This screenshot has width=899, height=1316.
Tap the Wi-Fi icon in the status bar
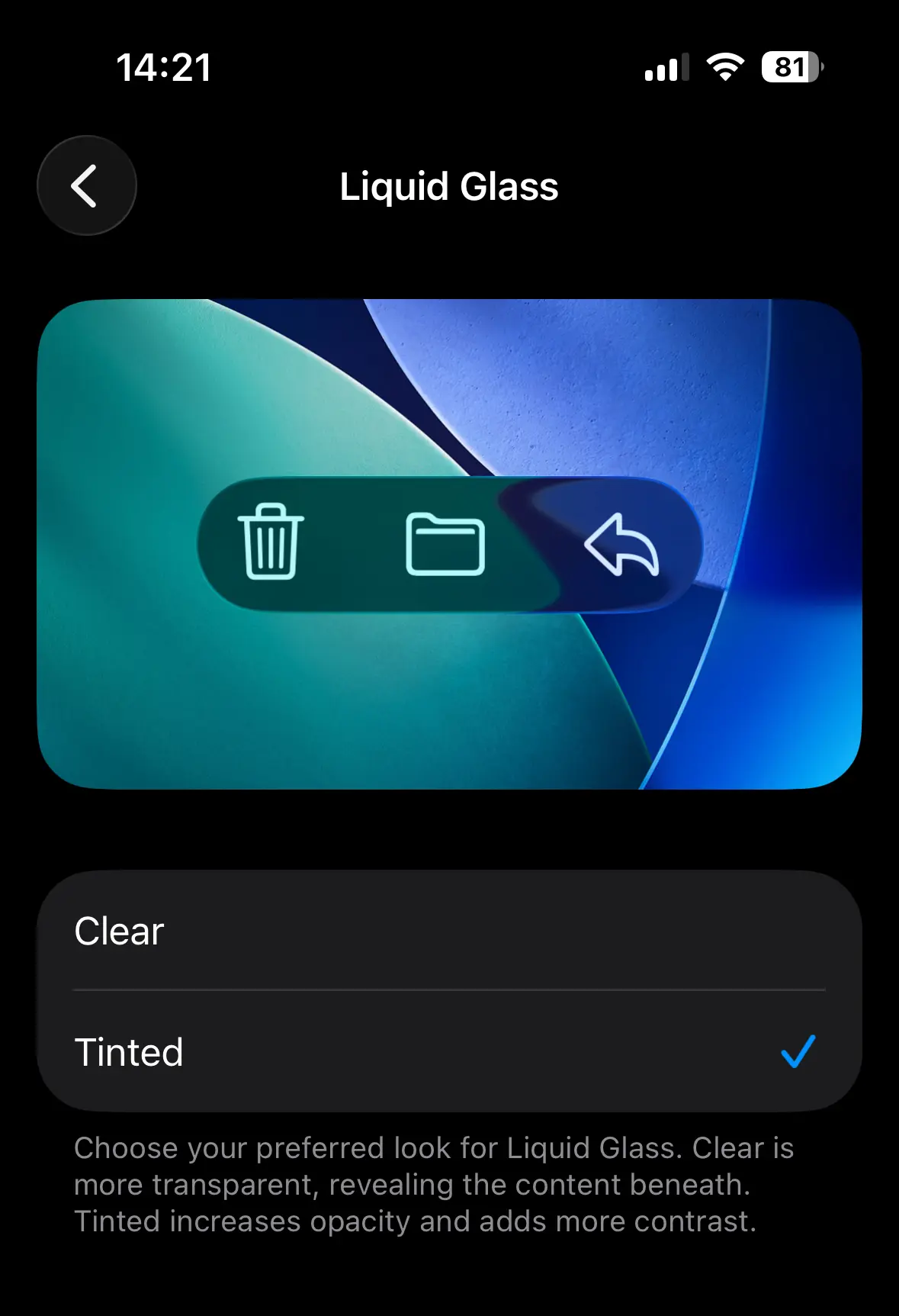(723, 69)
